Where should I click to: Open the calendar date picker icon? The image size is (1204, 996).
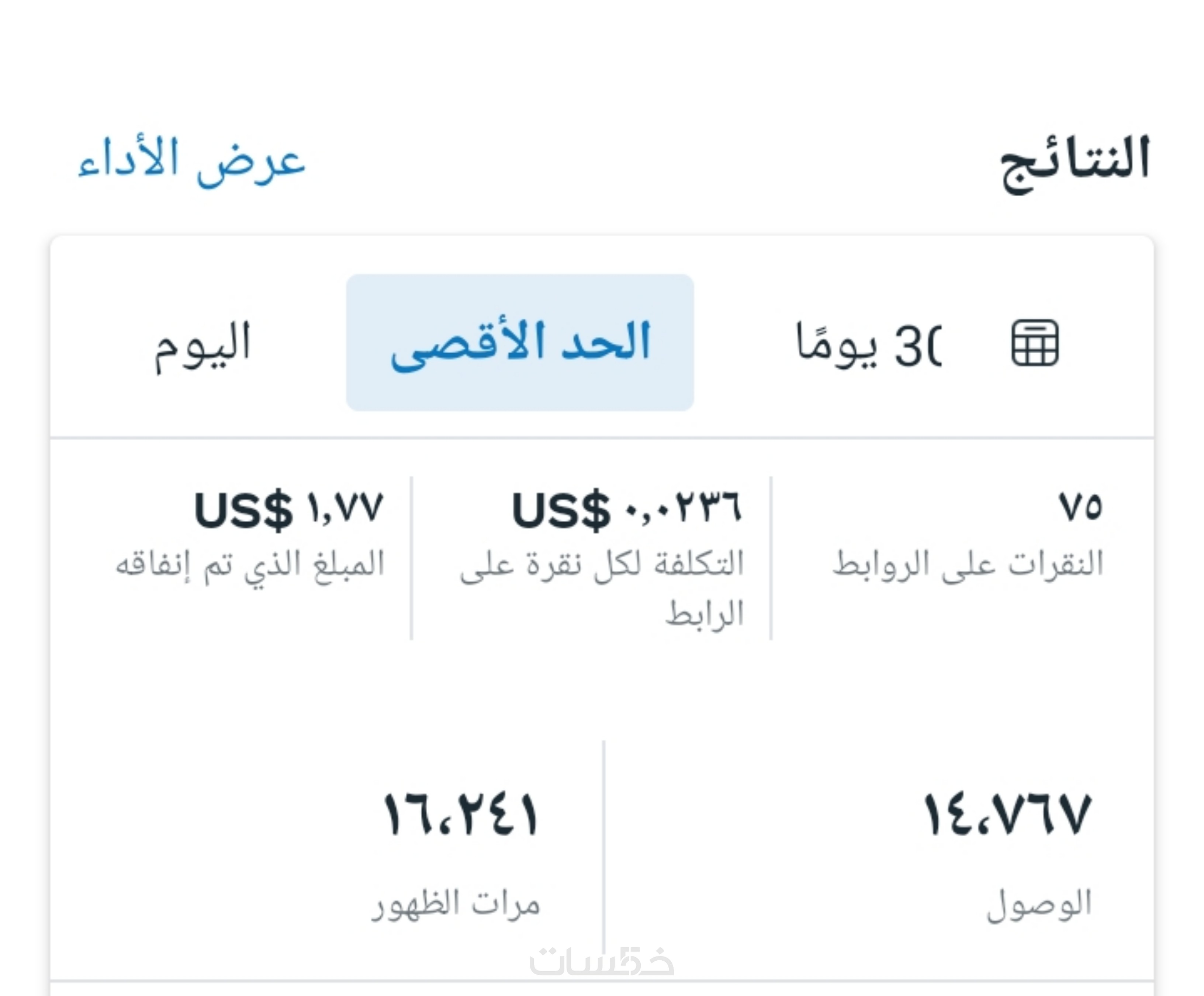pyautogui.click(x=1034, y=343)
